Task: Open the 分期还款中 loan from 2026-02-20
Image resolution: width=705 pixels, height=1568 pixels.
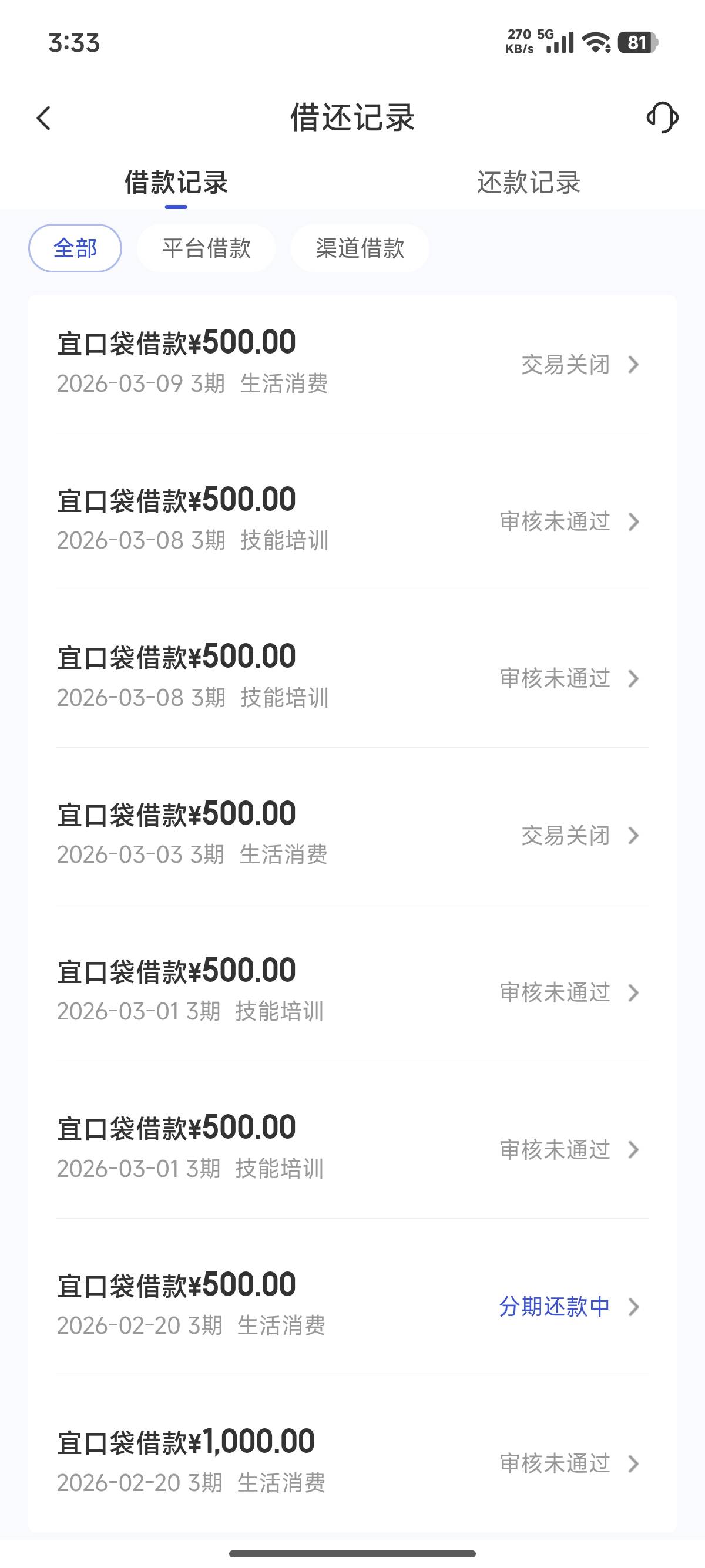Action: click(x=352, y=1305)
